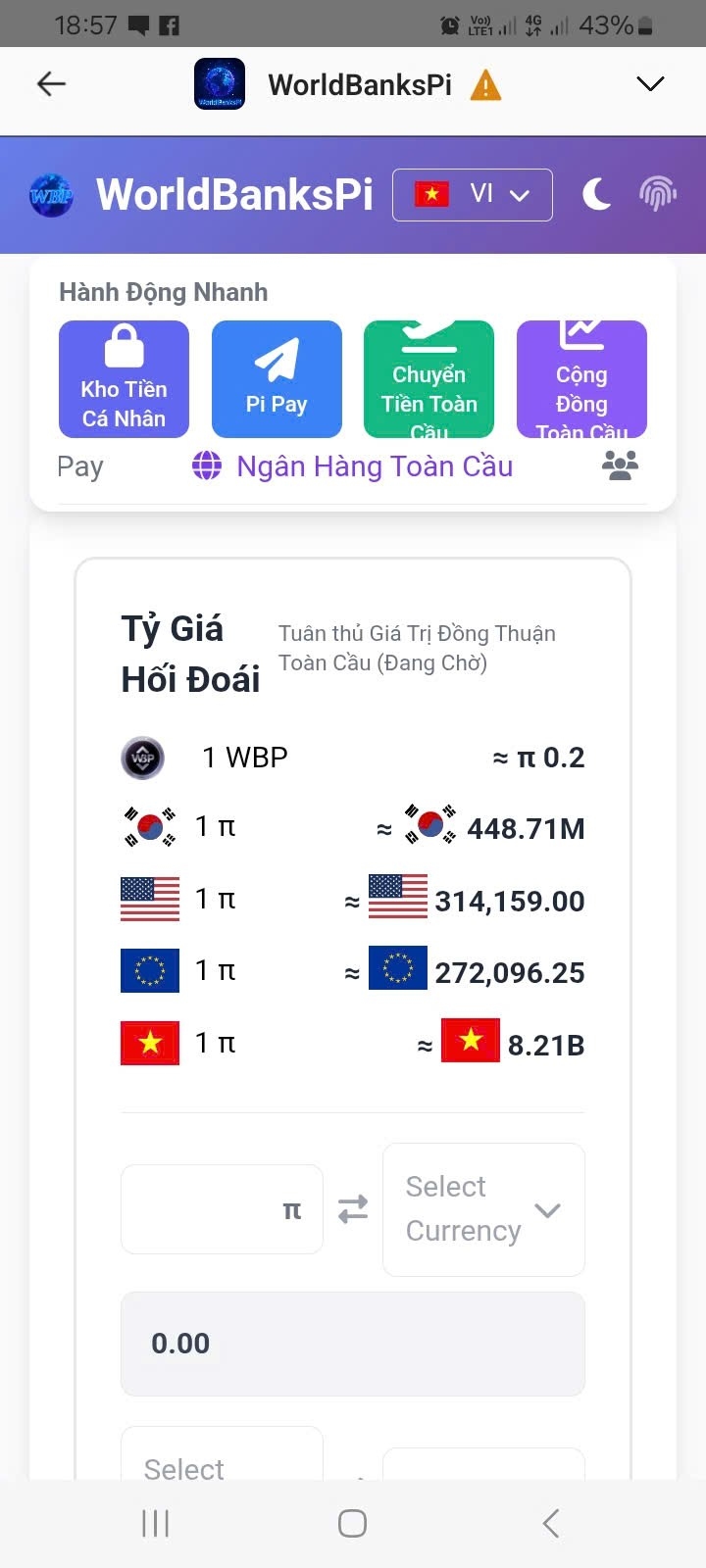Open the Select Currency dropdown

(483, 1209)
